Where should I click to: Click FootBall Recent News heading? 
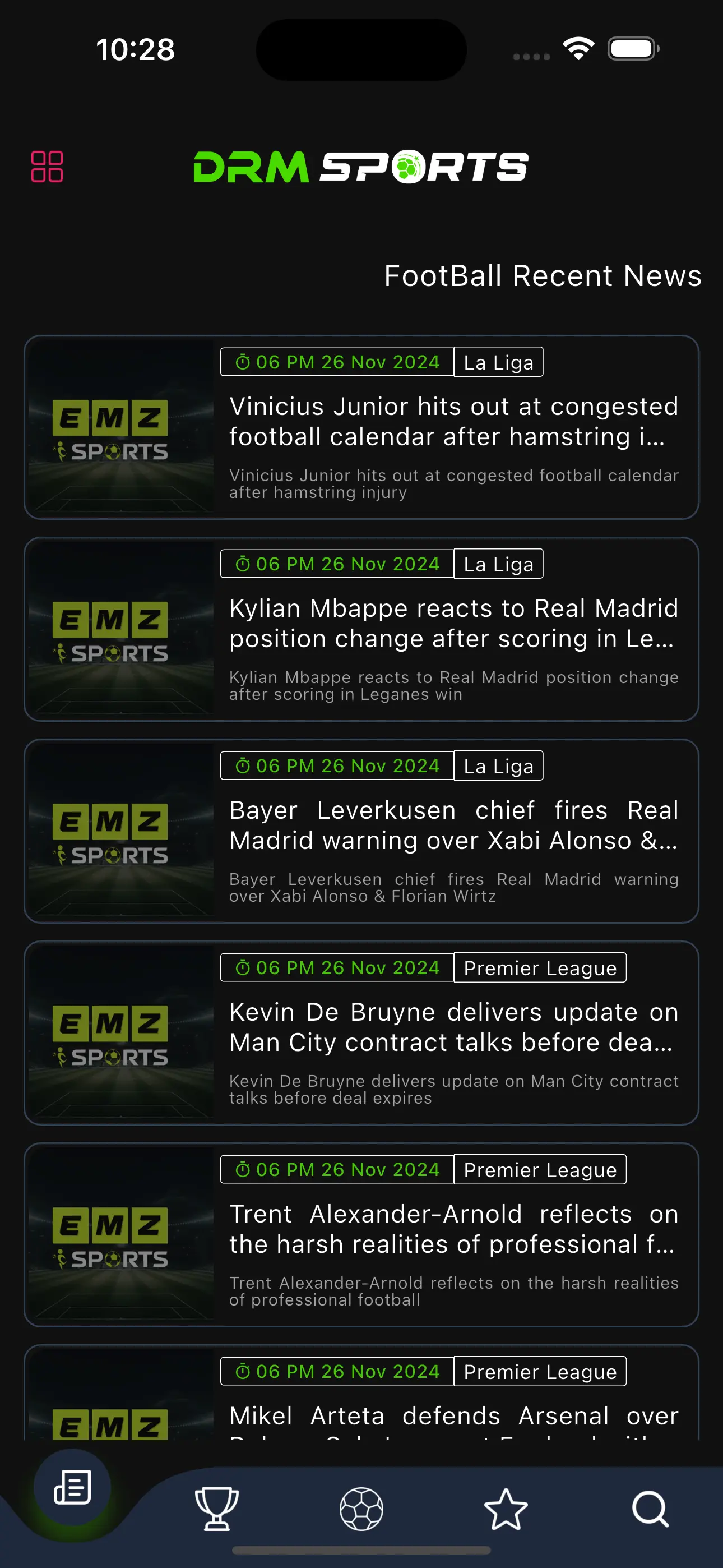point(543,277)
